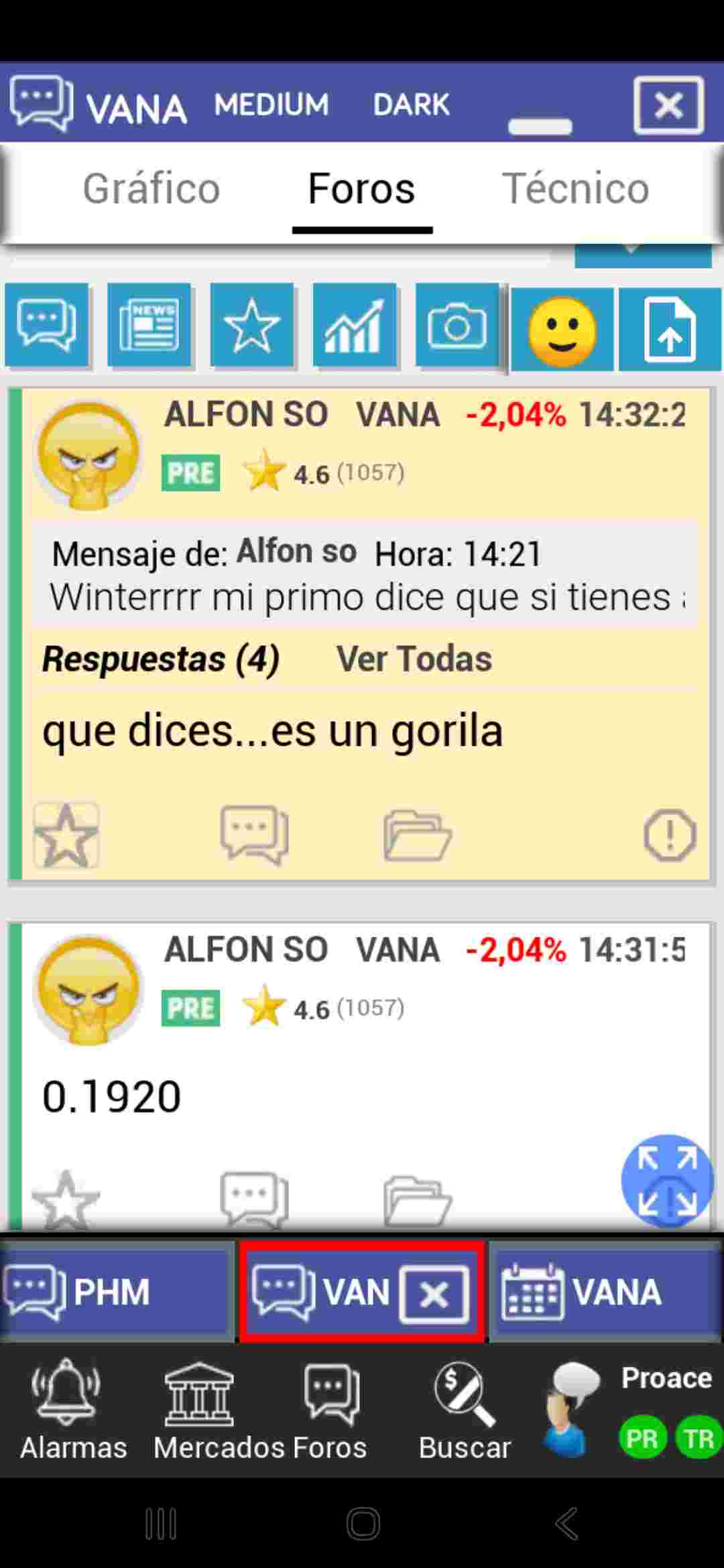Tap the blue expand fullscreen button
724x1568 pixels.
(x=667, y=1181)
